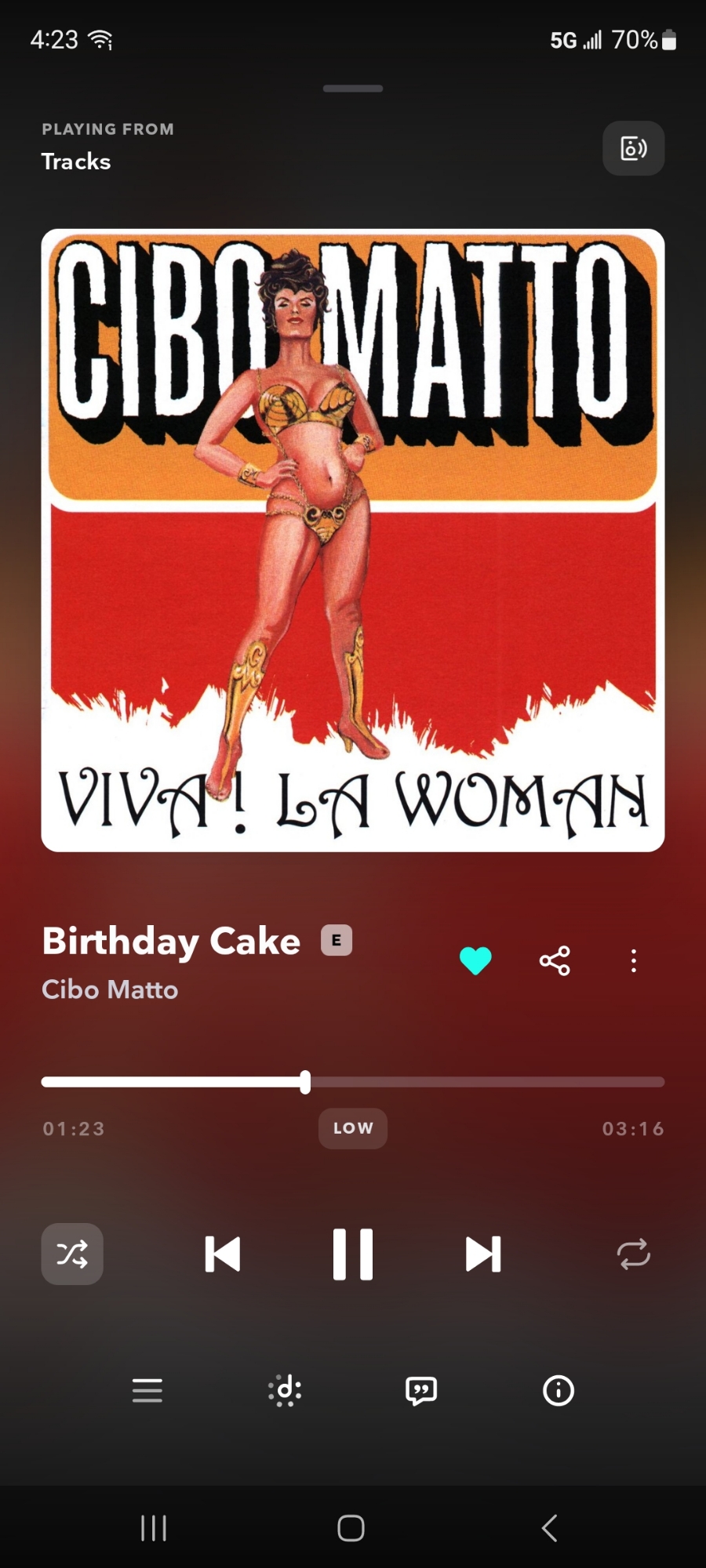Open the Cibo Matto artist page
The image size is (706, 1568).
coord(110,989)
